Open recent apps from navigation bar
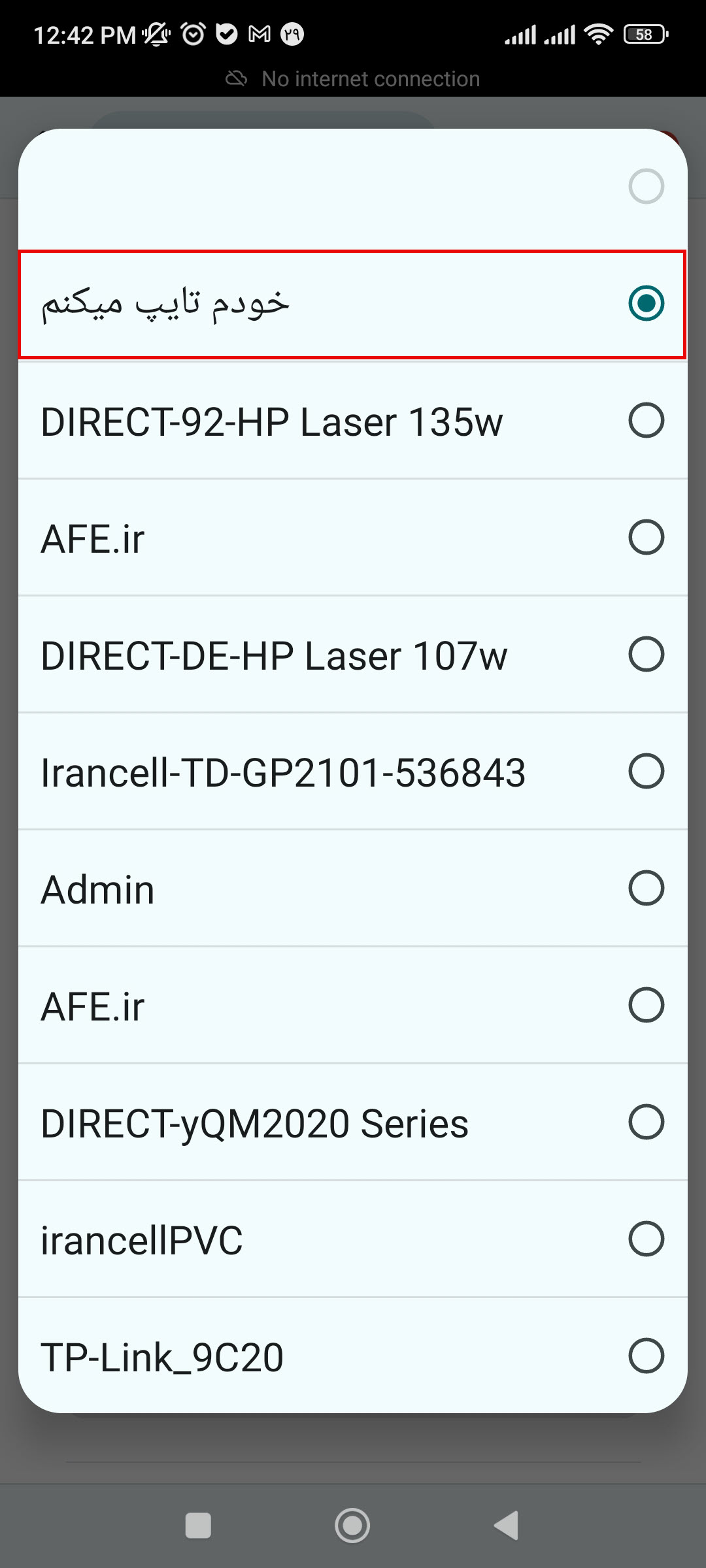The image size is (706, 1568). coord(198,1526)
